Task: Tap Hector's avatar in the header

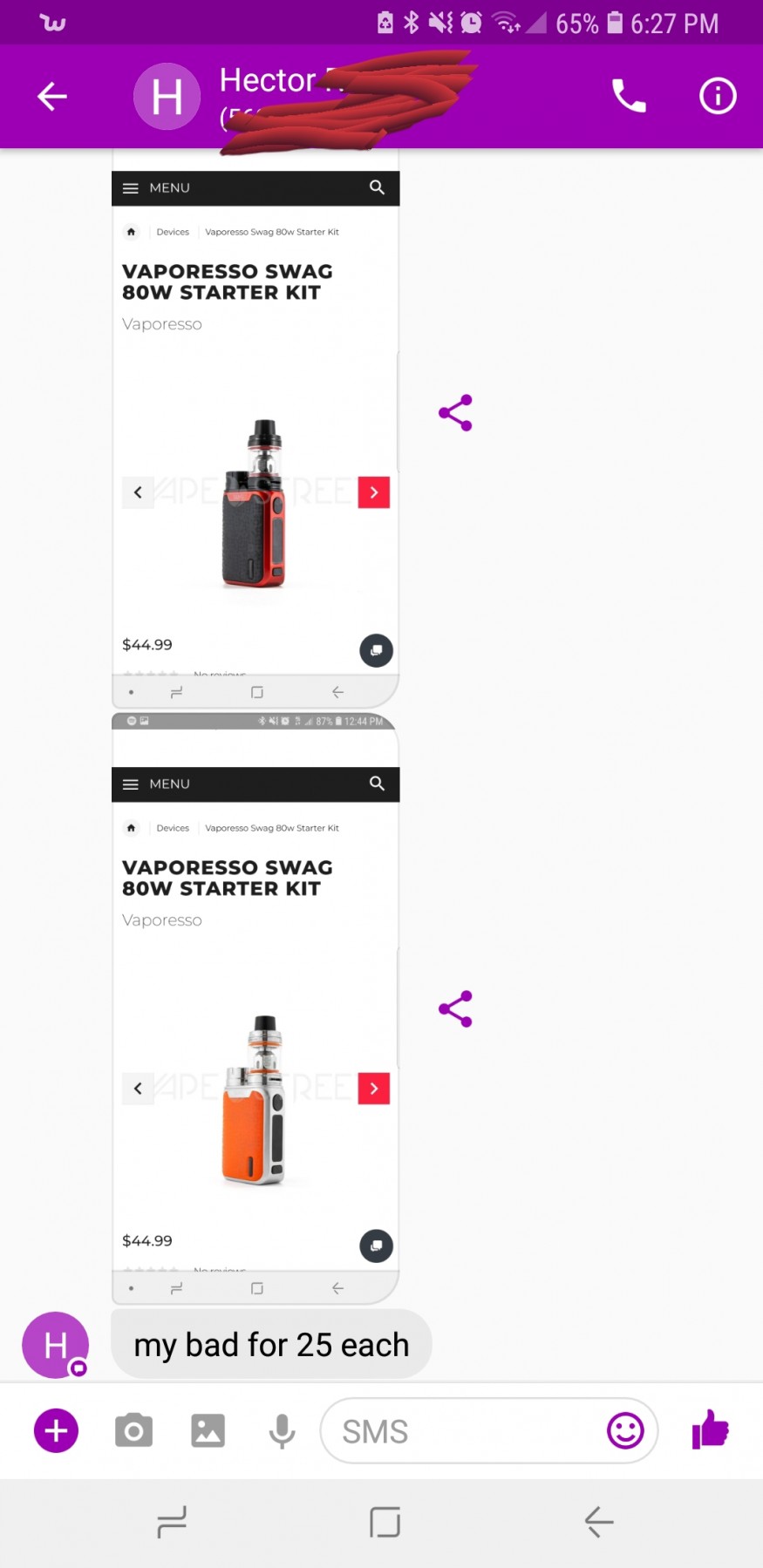Action: [167, 96]
